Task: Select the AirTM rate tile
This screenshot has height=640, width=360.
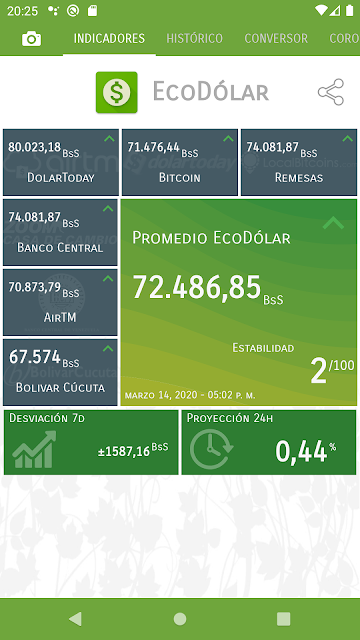Action: (60, 302)
